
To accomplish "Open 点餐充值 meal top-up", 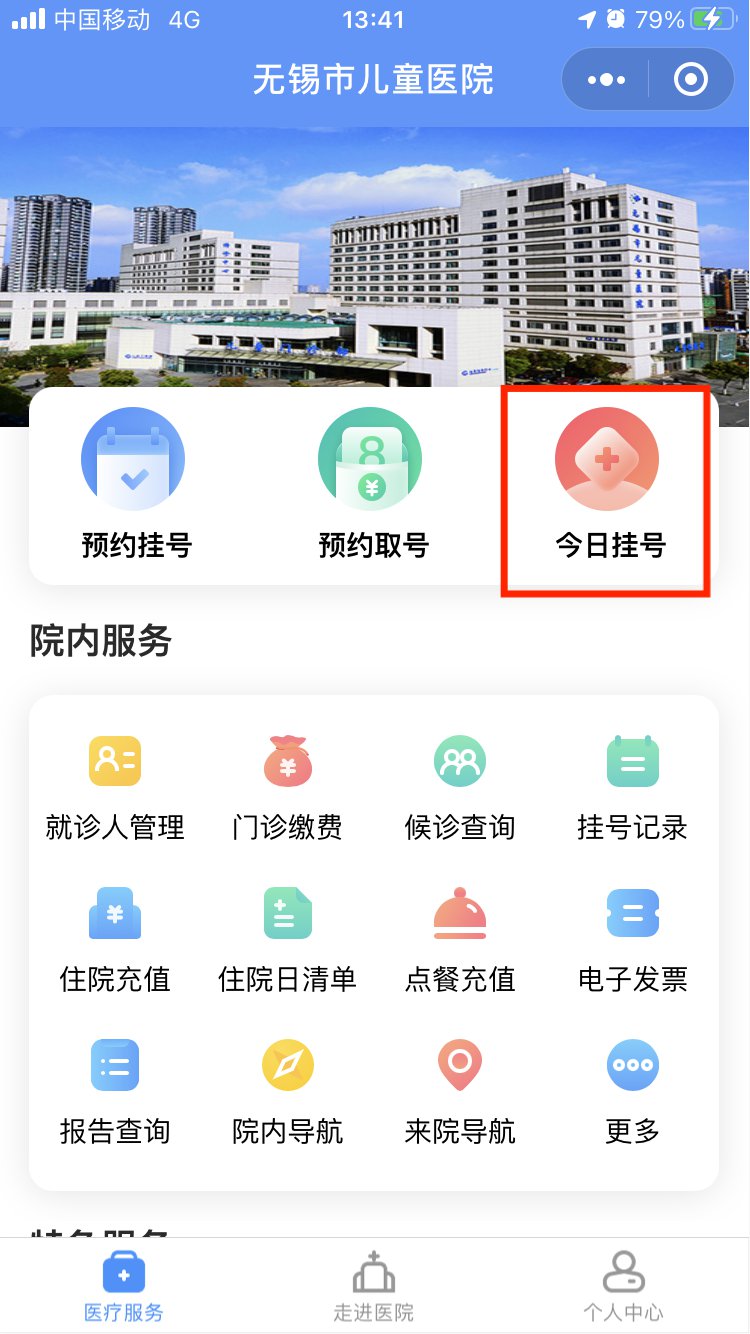I will click(460, 938).
